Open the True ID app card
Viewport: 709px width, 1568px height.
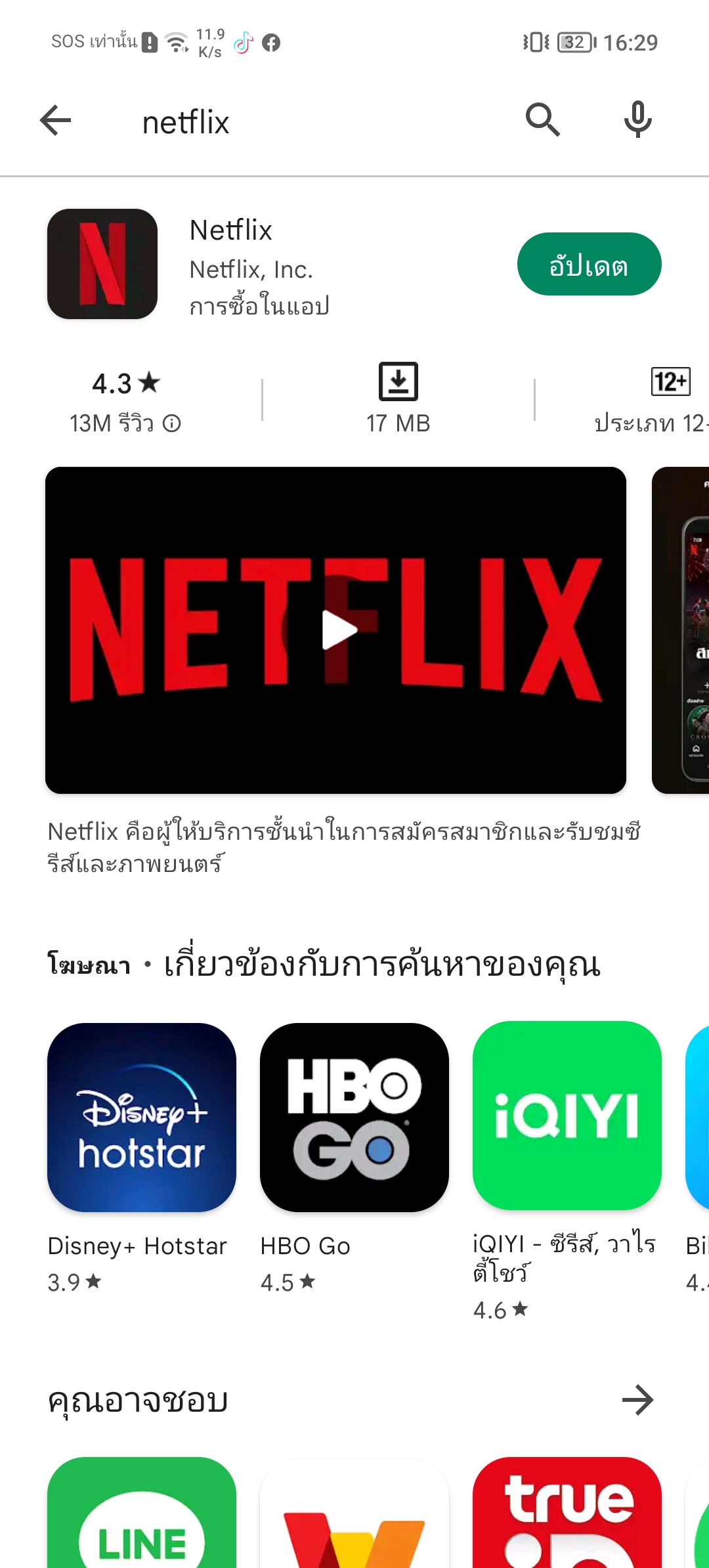[x=567, y=1517]
